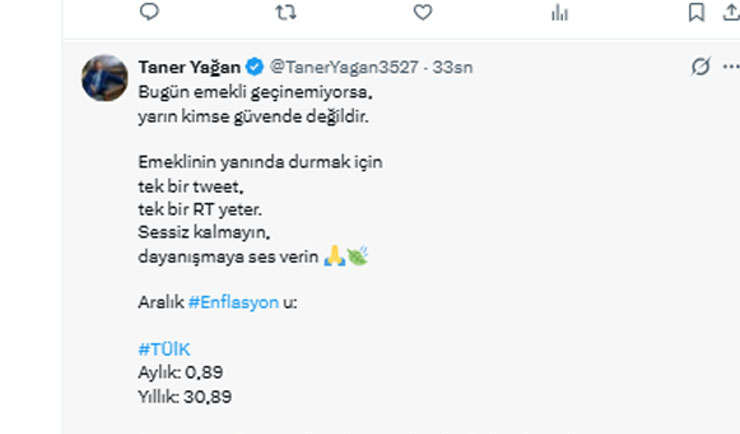
Task: Like the post above
Action: point(423,12)
